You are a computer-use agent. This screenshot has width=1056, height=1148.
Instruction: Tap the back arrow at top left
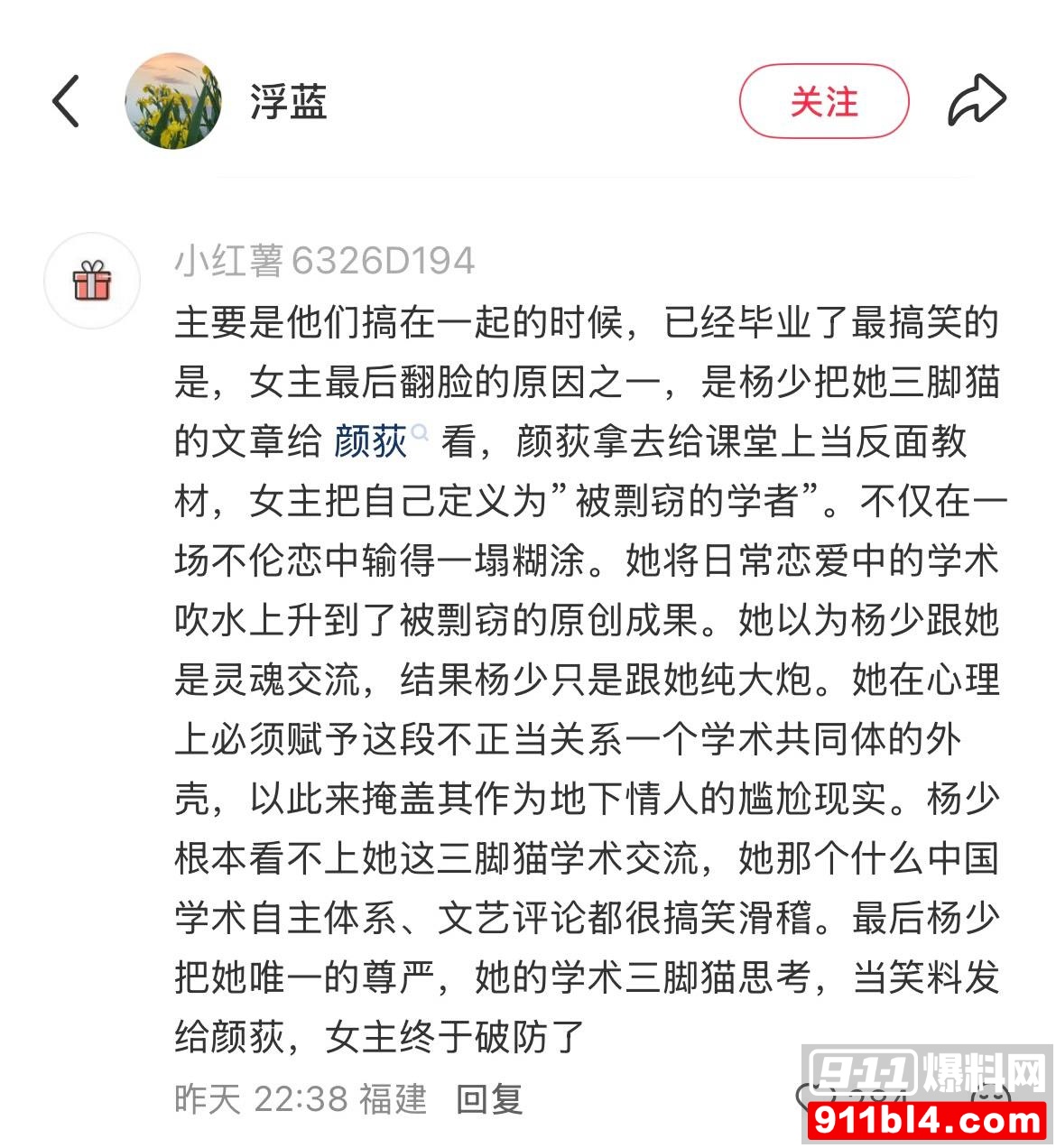64,102
